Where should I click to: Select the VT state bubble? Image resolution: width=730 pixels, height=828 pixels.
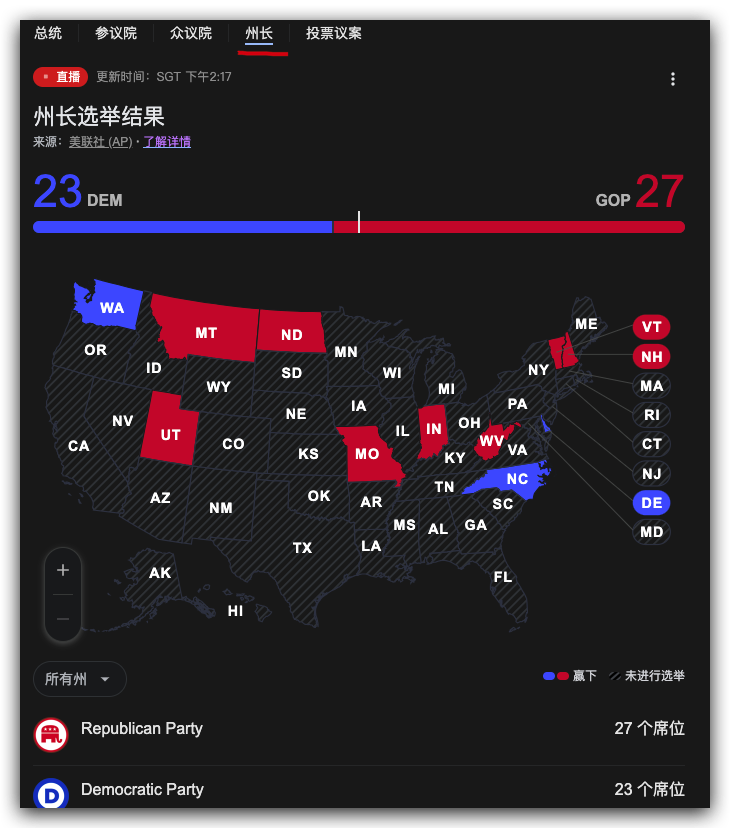652,327
